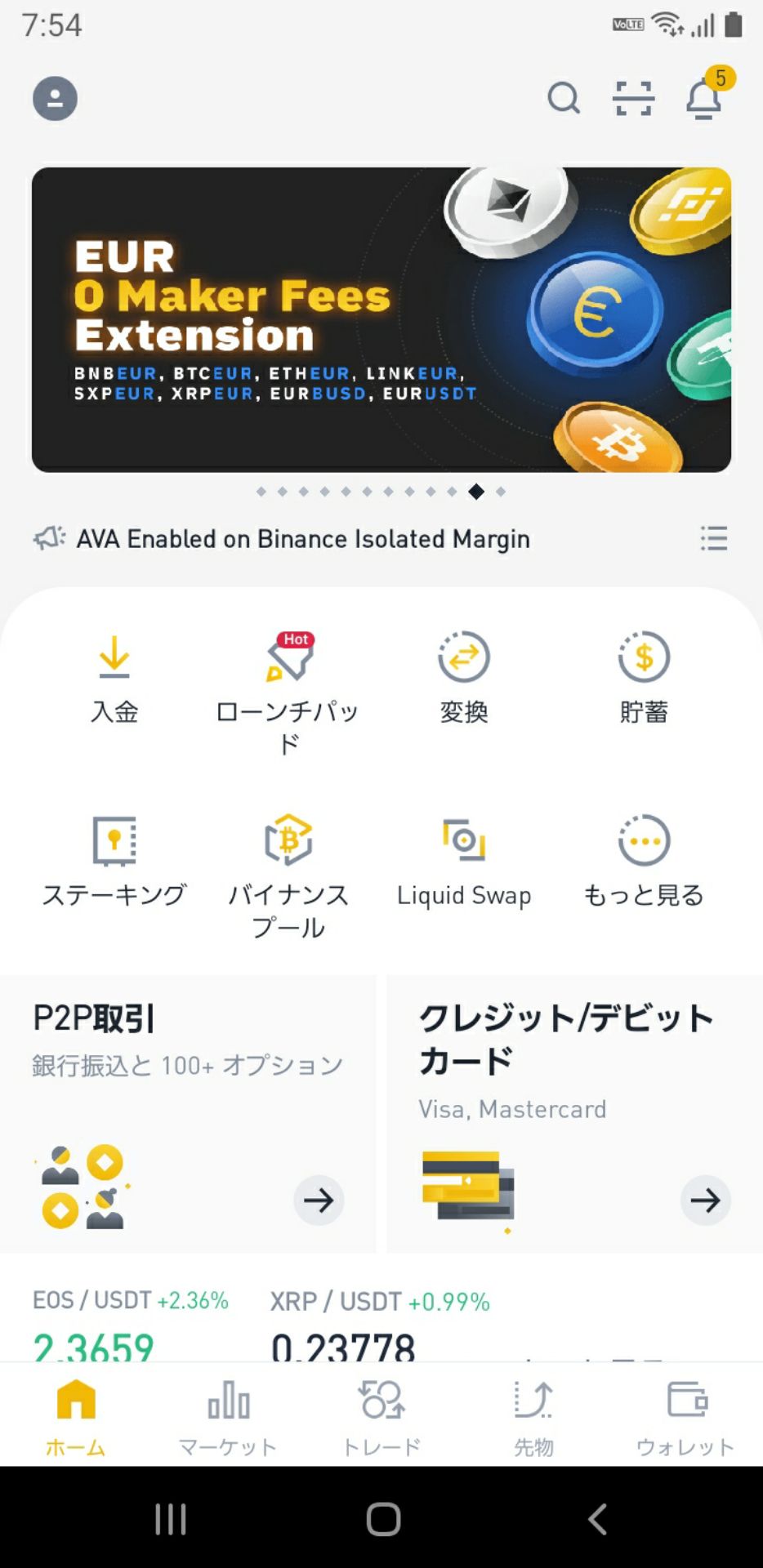
Task: Open the notifications bell
Action: point(703,100)
